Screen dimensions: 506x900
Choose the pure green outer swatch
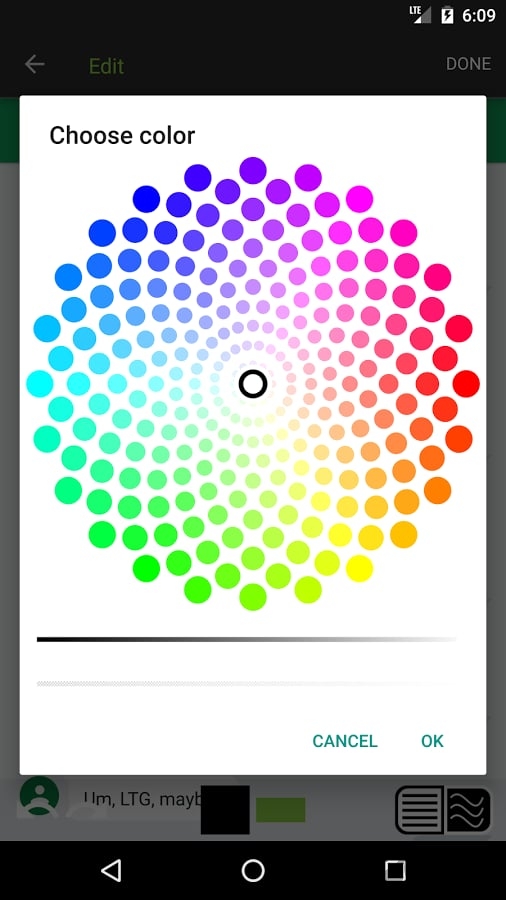(x=146, y=568)
